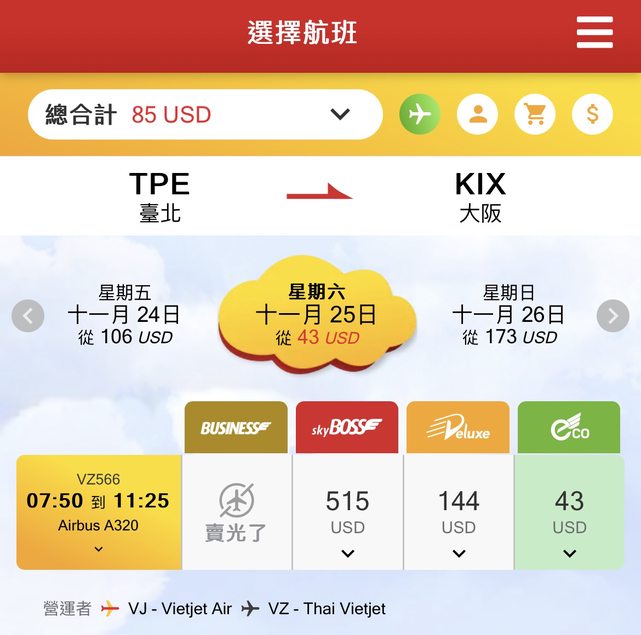
Task: Choose Eco fare for 43 USD
Action: 569,512
